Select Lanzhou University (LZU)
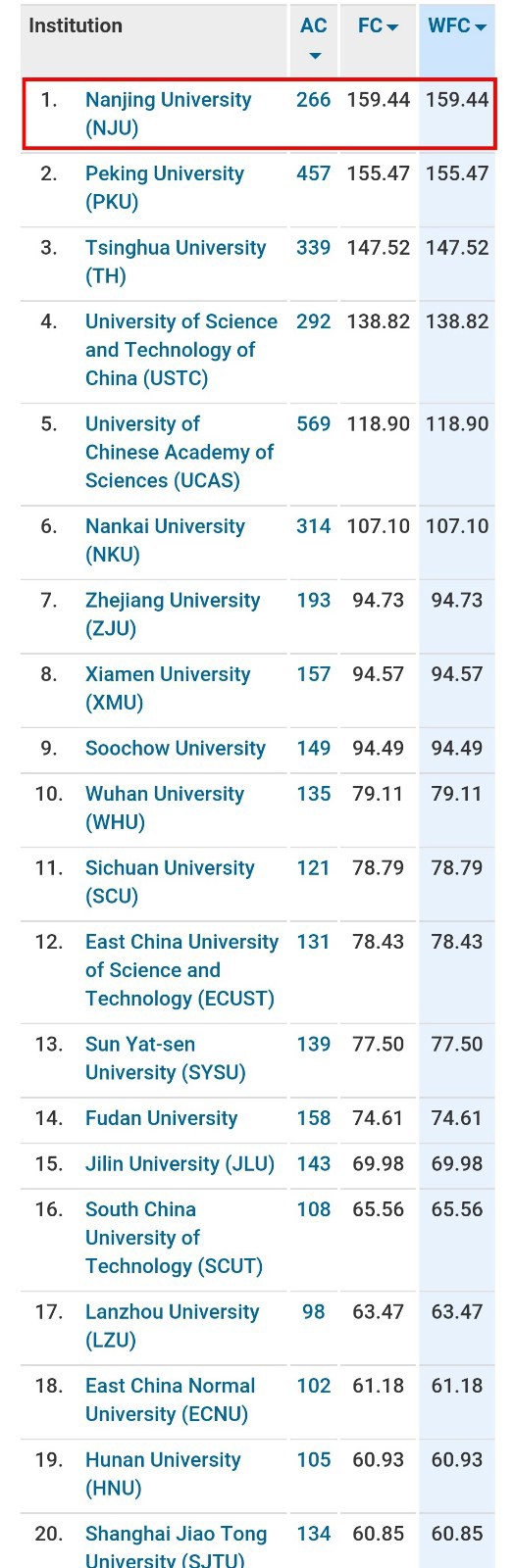The width and height of the screenshot is (514, 1568). pyautogui.click(x=173, y=1326)
